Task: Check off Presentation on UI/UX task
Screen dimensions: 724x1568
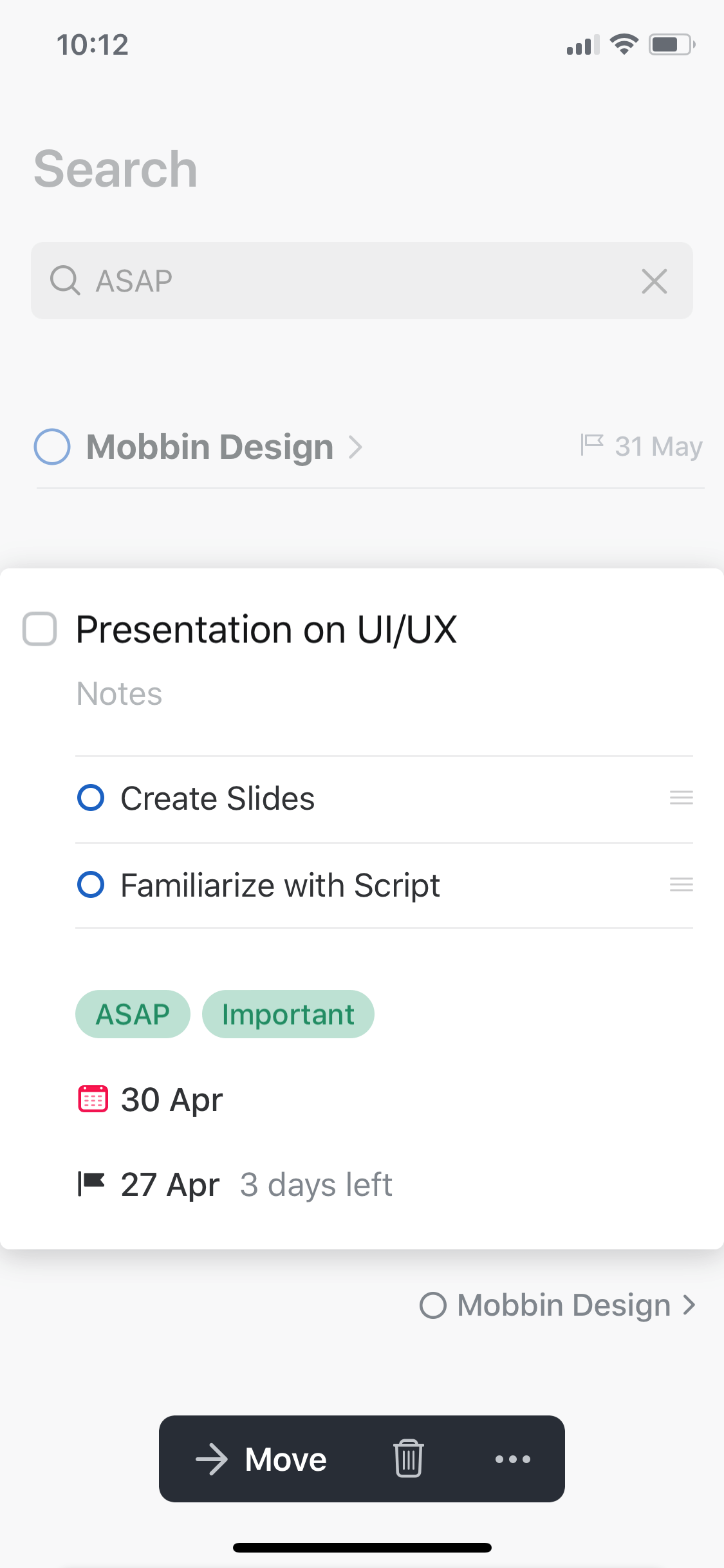Action: (x=40, y=629)
